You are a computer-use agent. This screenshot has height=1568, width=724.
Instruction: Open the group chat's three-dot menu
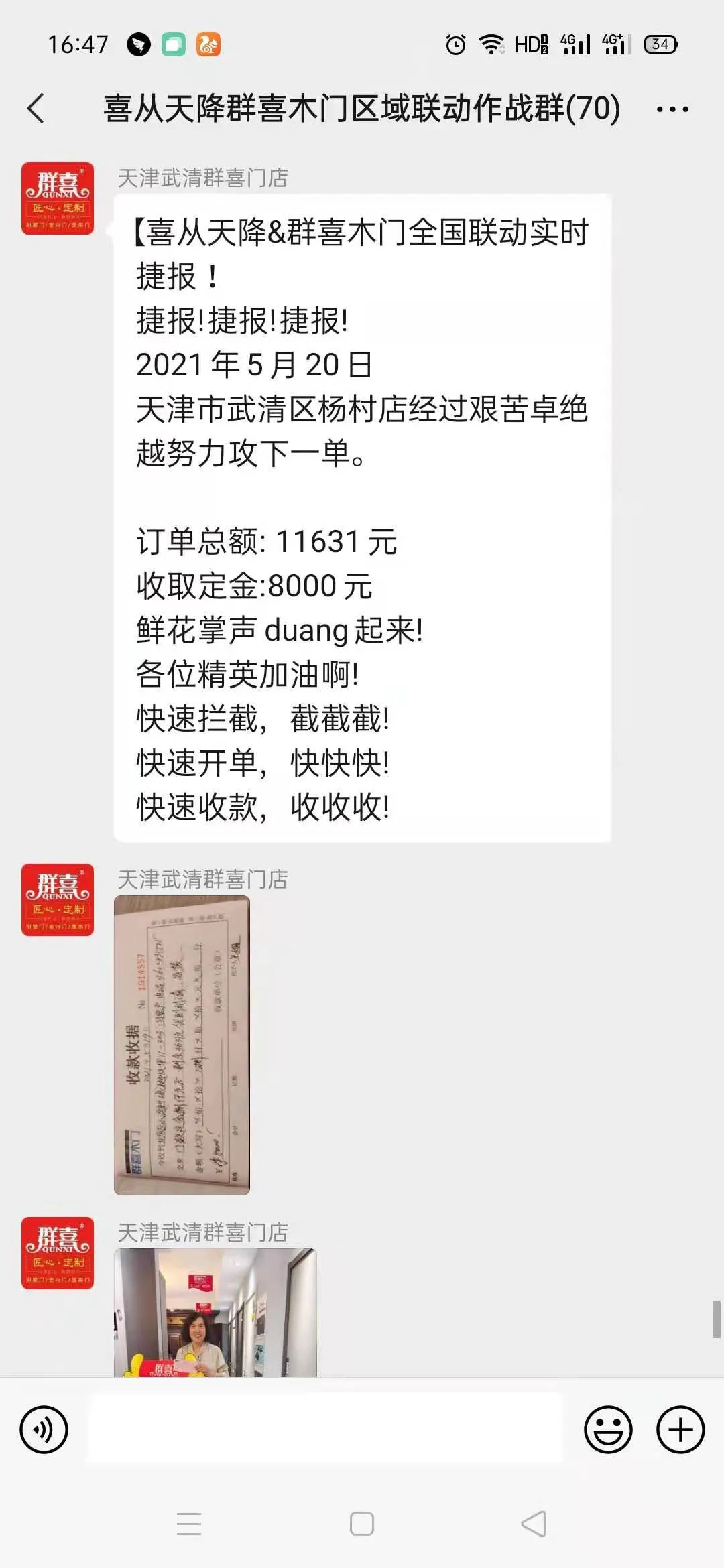672,109
